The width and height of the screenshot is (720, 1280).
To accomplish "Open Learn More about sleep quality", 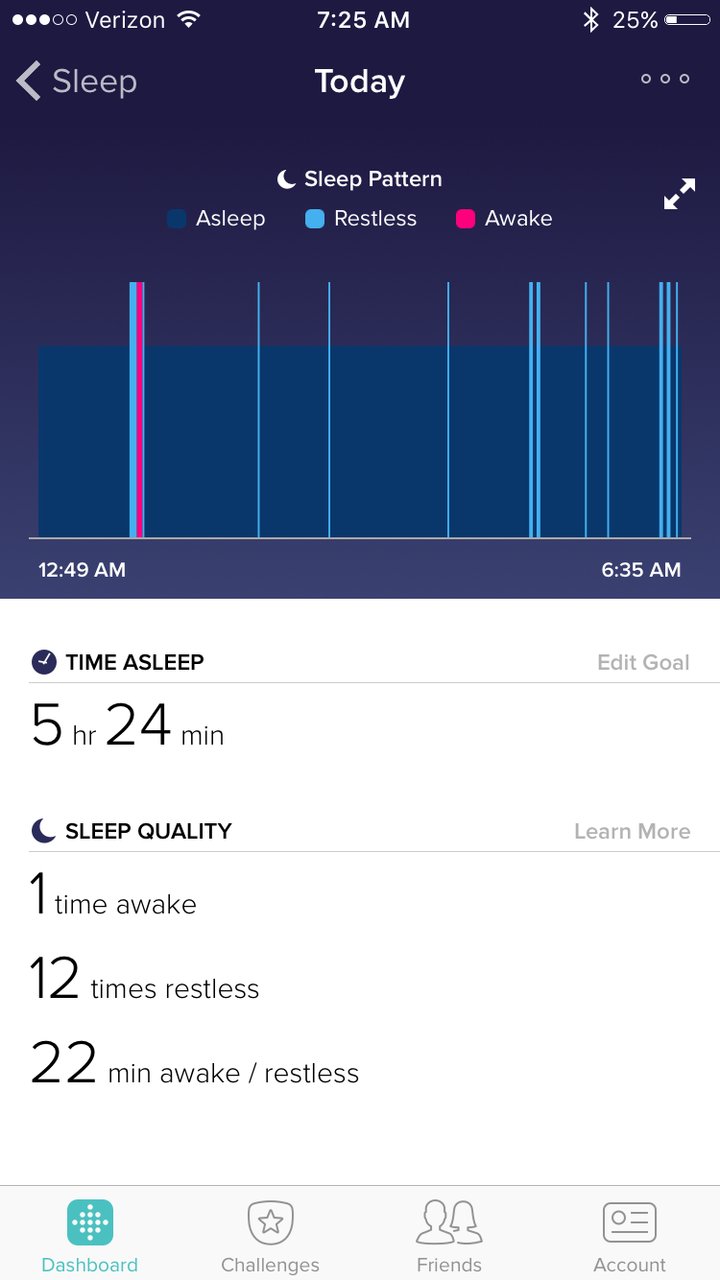I will [632, 831].
